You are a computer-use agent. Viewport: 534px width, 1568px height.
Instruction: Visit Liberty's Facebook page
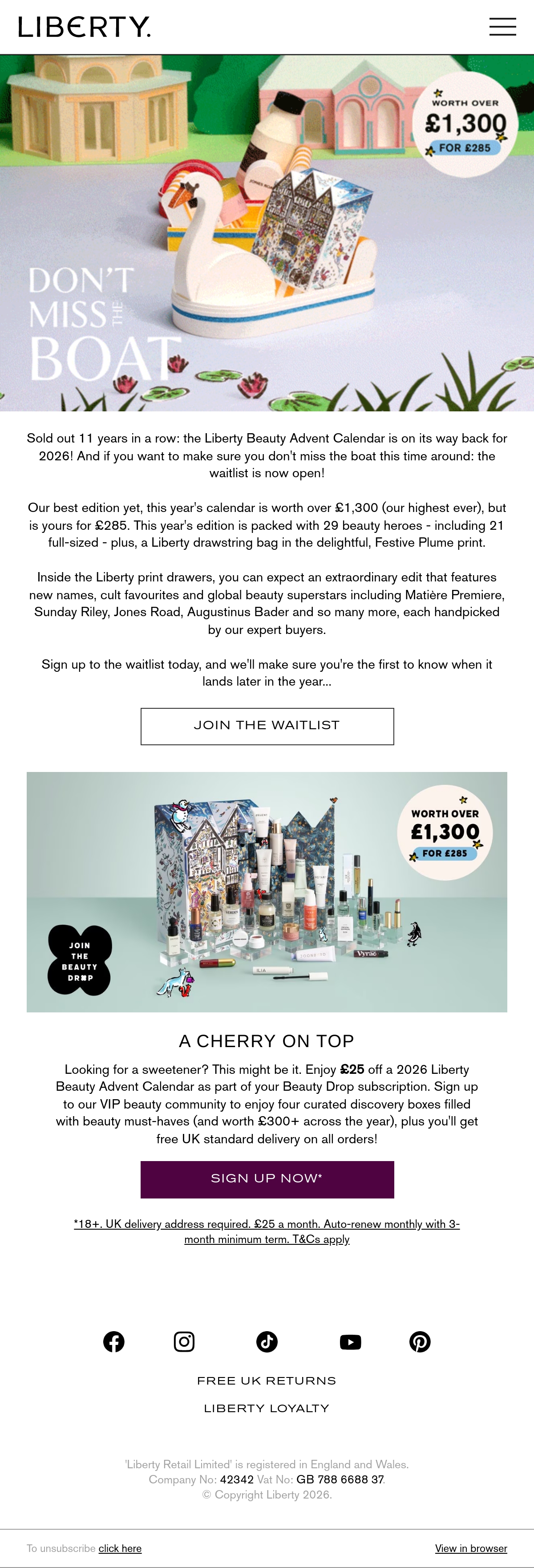click(114, 1341)
